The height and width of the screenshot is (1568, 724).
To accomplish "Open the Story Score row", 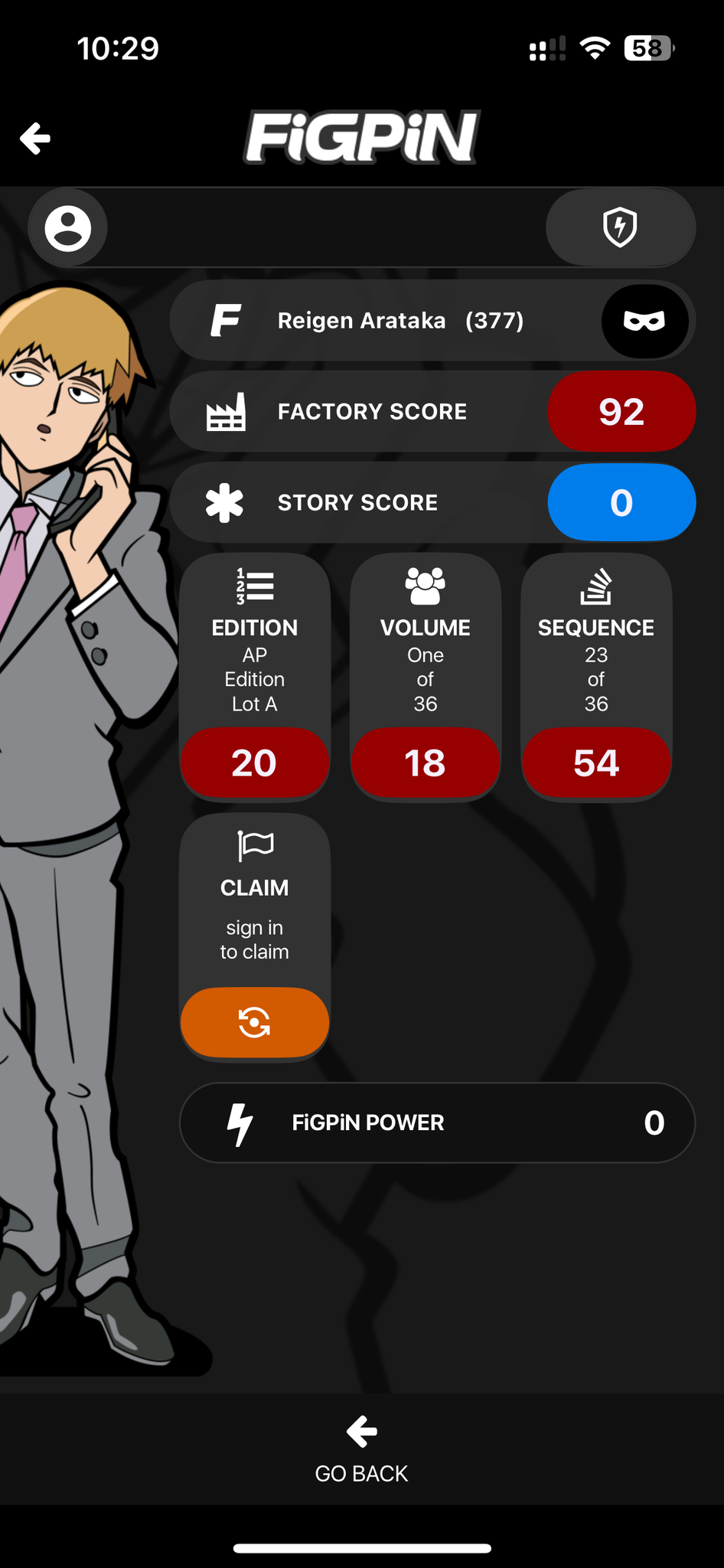I will [x=432, y=503].
